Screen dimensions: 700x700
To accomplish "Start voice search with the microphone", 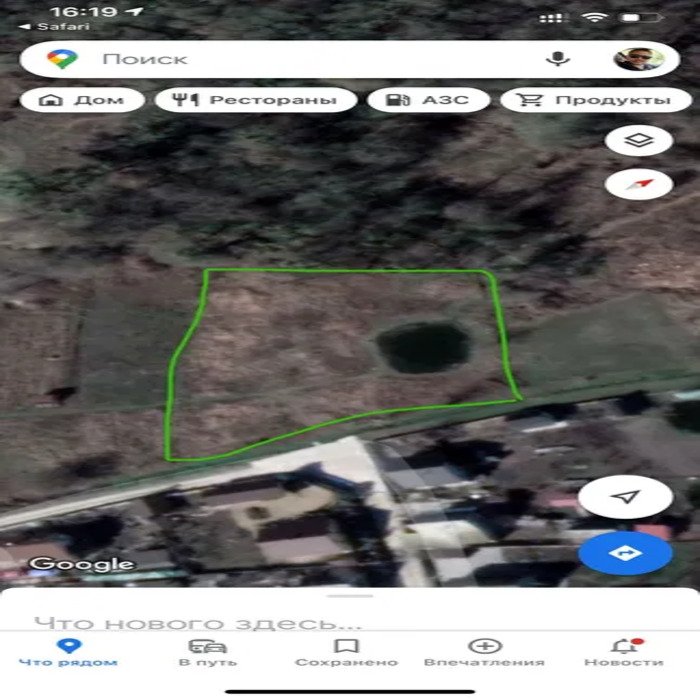I will 557,59.
